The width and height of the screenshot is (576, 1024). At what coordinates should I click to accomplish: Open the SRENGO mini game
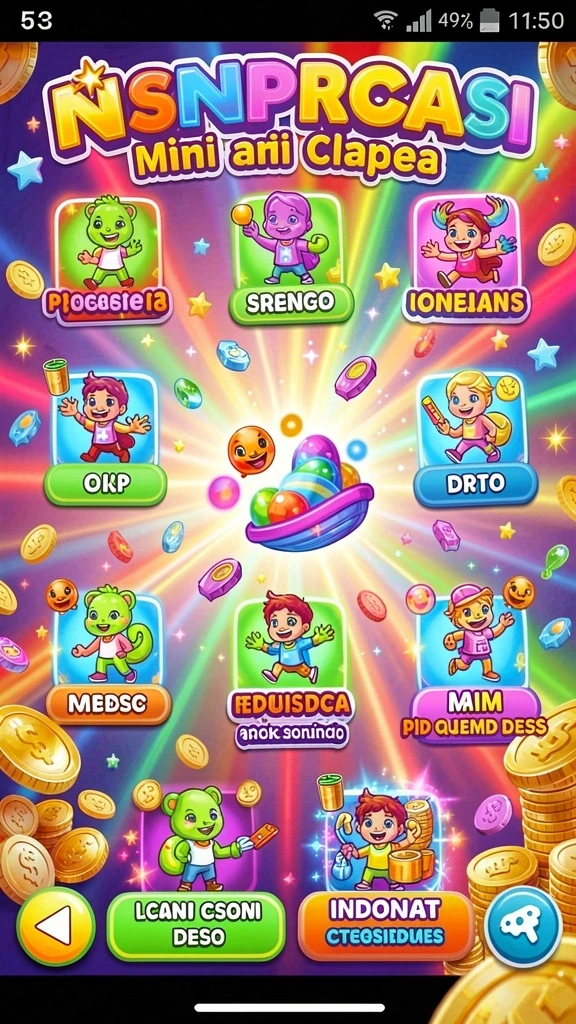(x=291, y=261)
